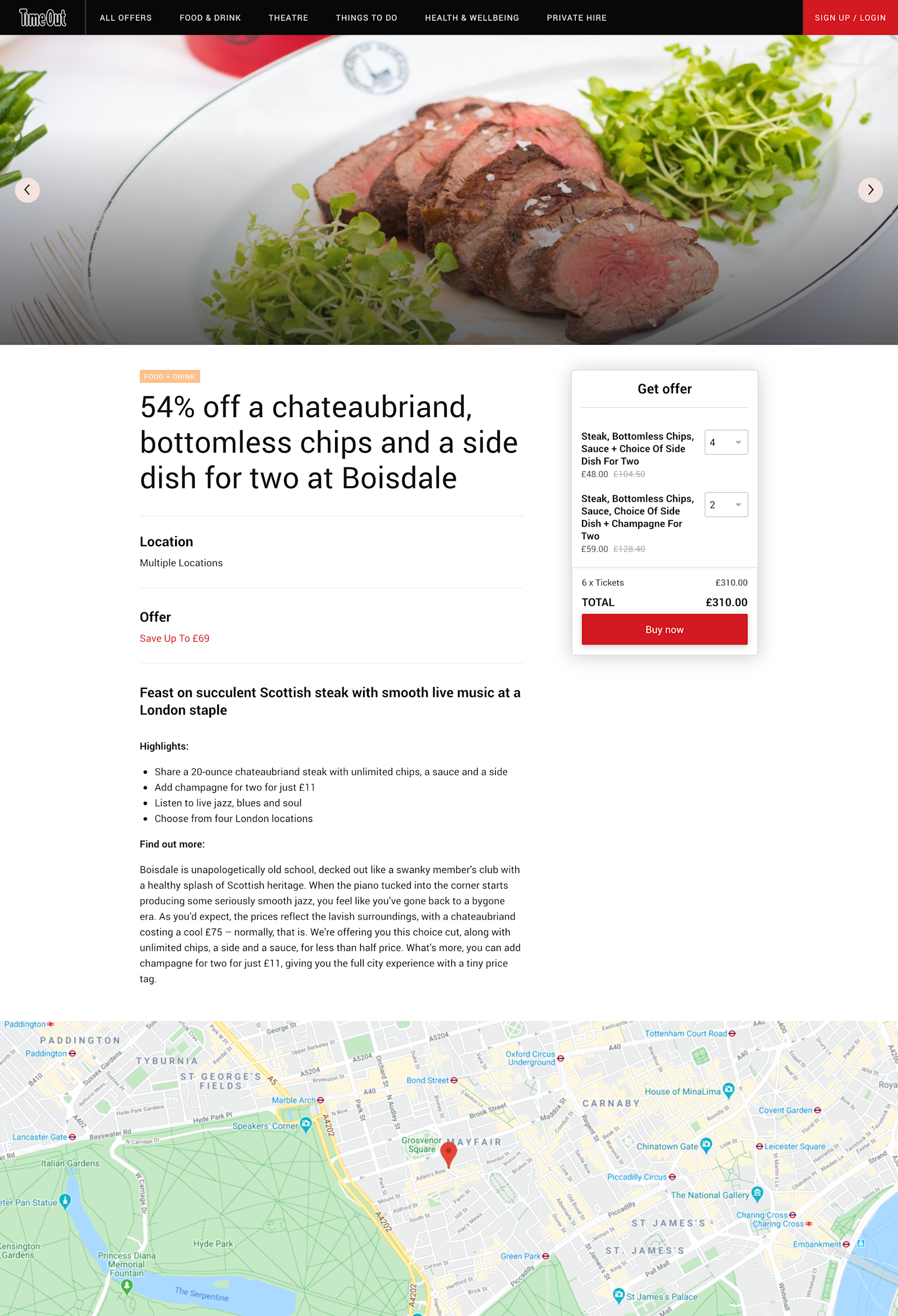The image size is (898, 1316).
Task: Open Health & Wellbeing offers
Action: click(x=471, y=17)
